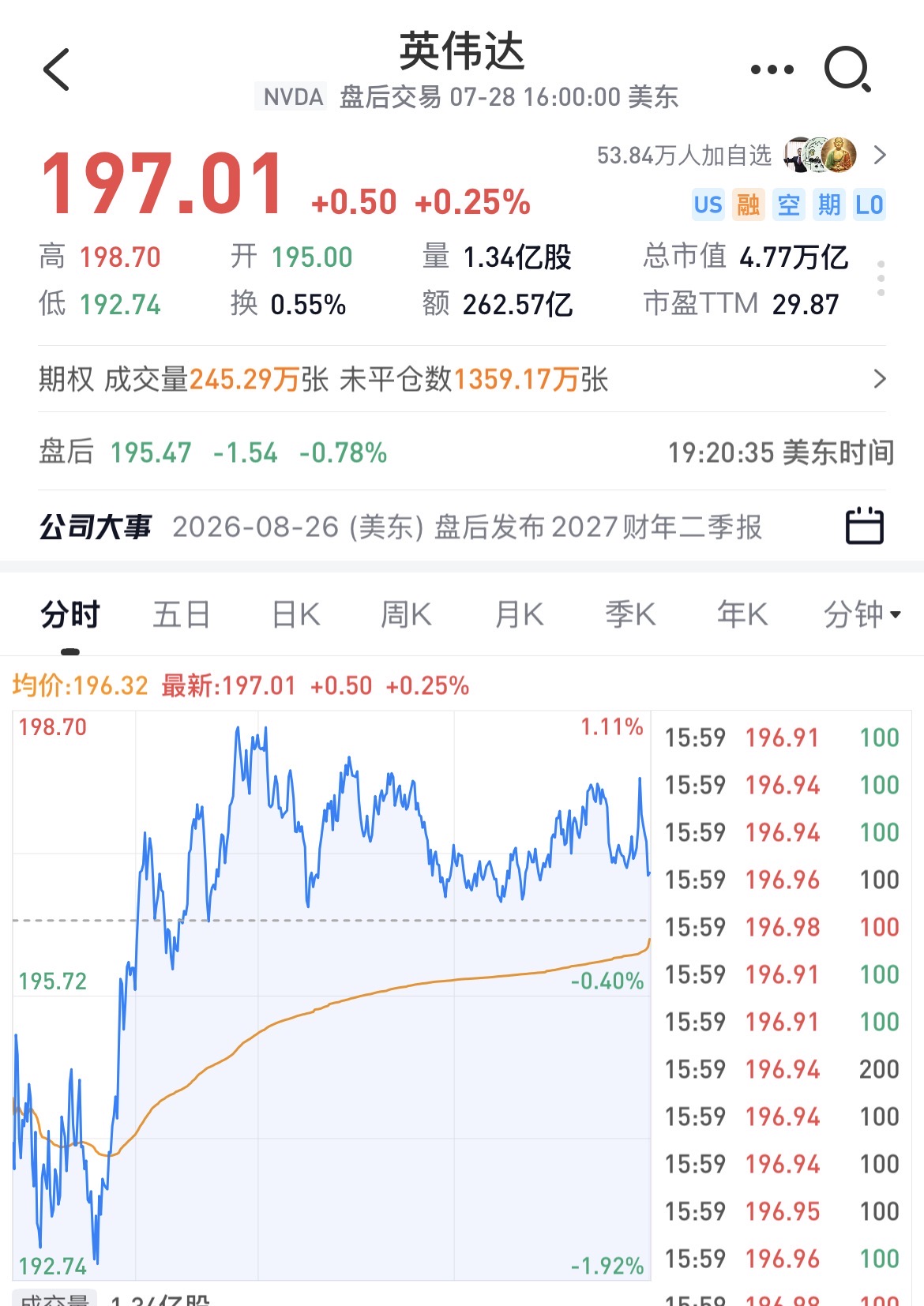Switch to the 季K chart tab
Image resolution: width=924 pixels, height=1306 pixels.
pos(631,614)
